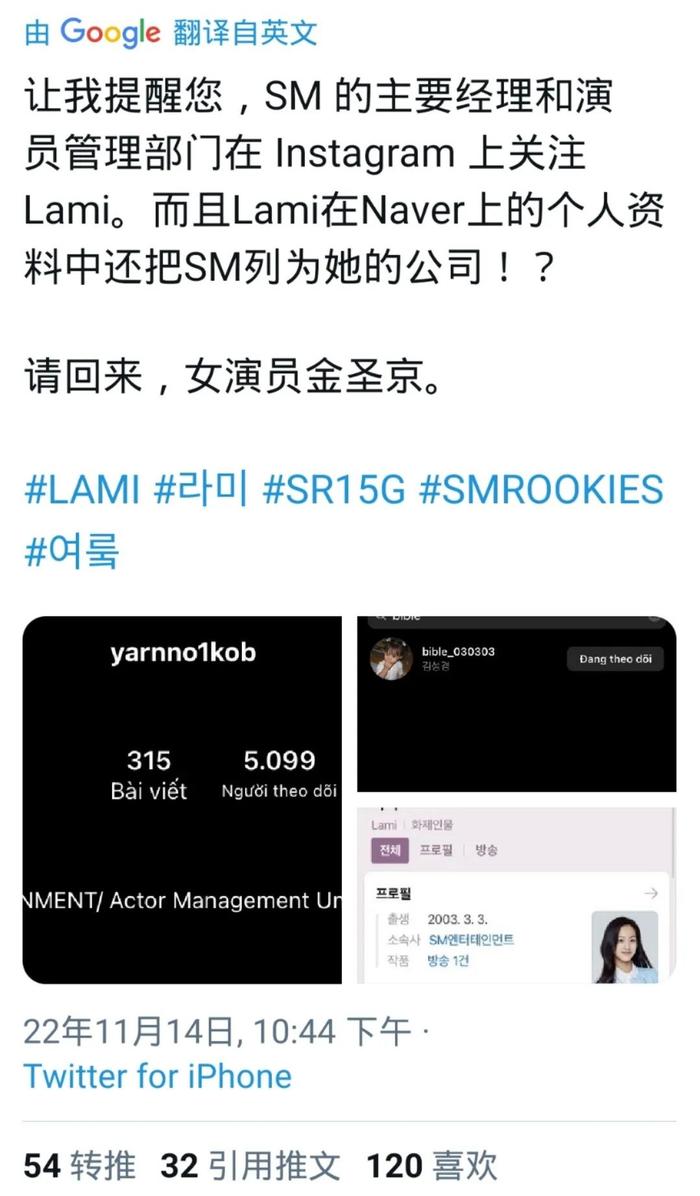View the 120 likes list
700x1196 pixels.
(x=432, y=1165)
